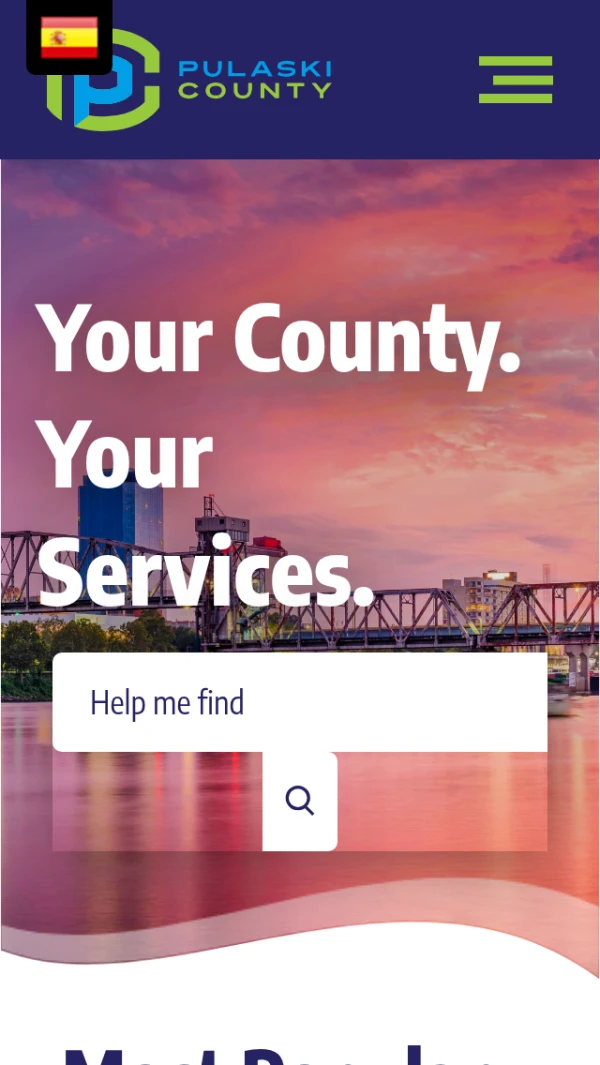This screenshot has height=1065, width=600.
Task: Open the hamburger navigation menu
Action: [x=515, y=80]
